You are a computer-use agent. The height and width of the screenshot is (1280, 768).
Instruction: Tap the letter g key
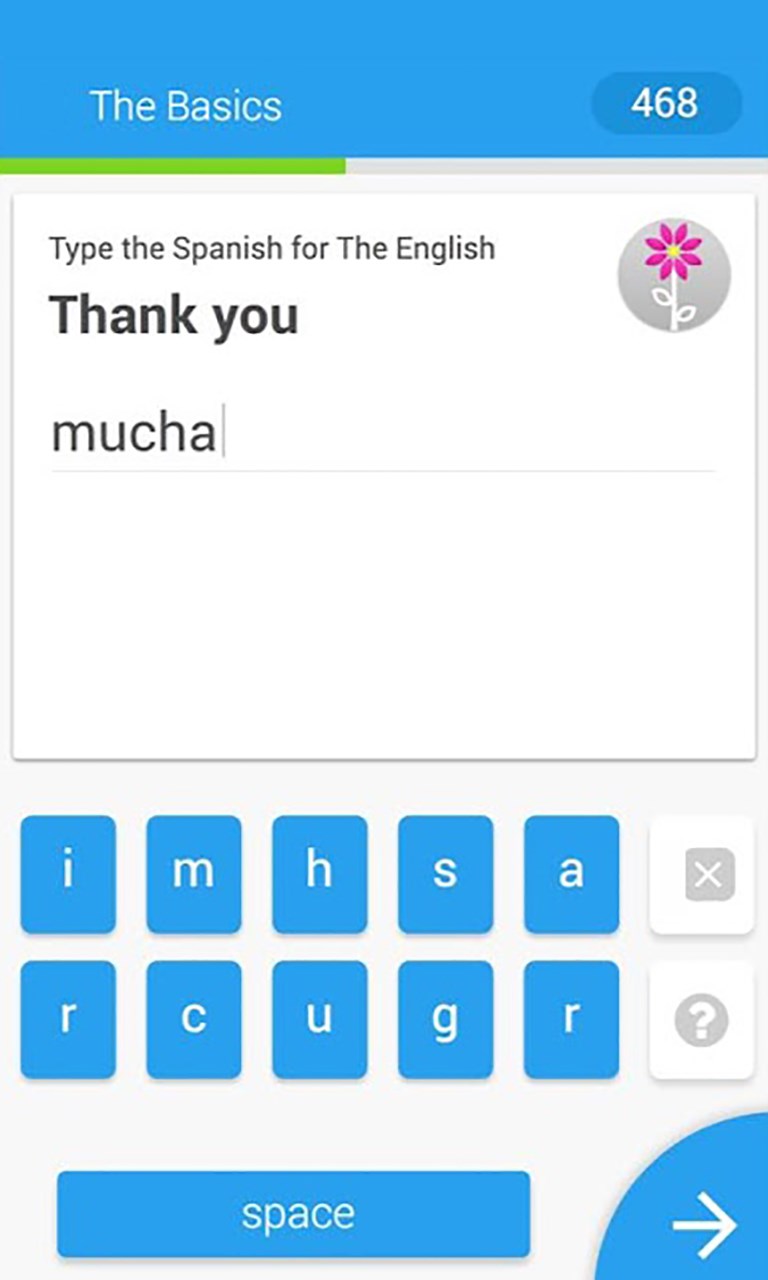tap(445, 1019)
